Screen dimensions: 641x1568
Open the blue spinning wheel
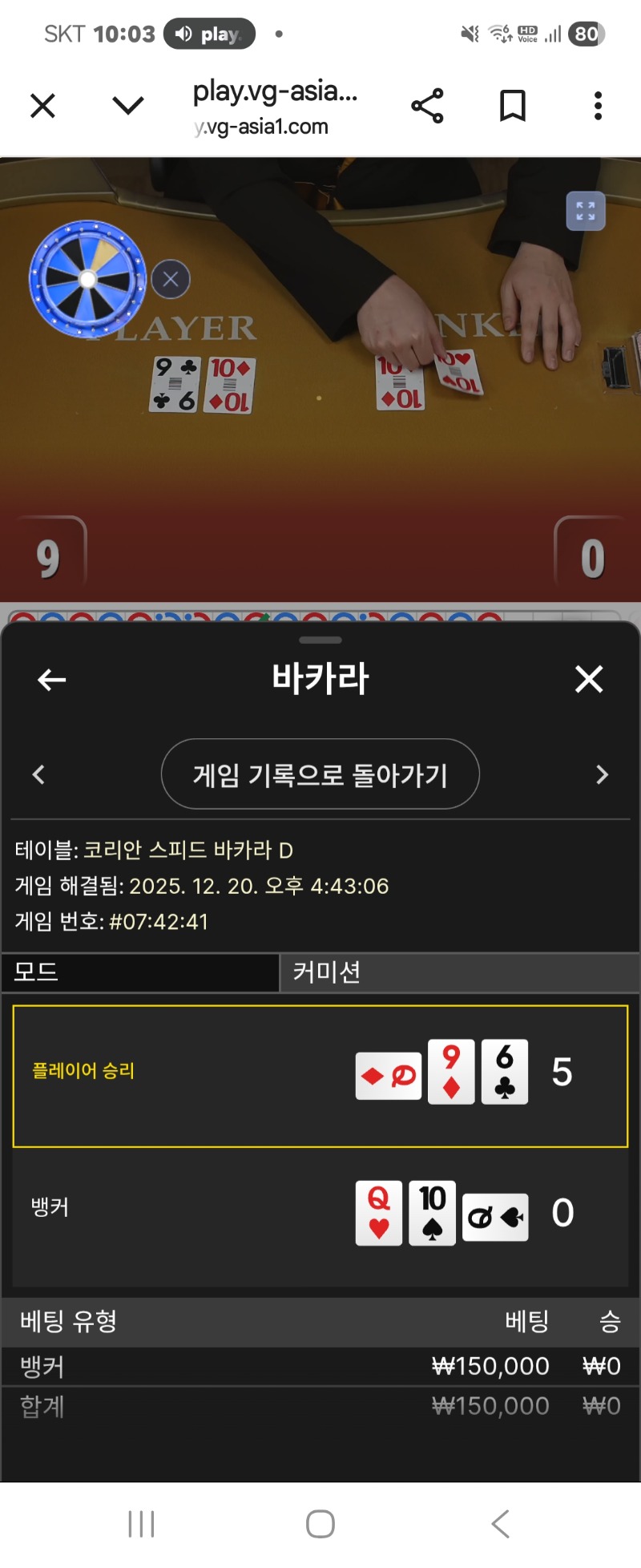point(87,279)
